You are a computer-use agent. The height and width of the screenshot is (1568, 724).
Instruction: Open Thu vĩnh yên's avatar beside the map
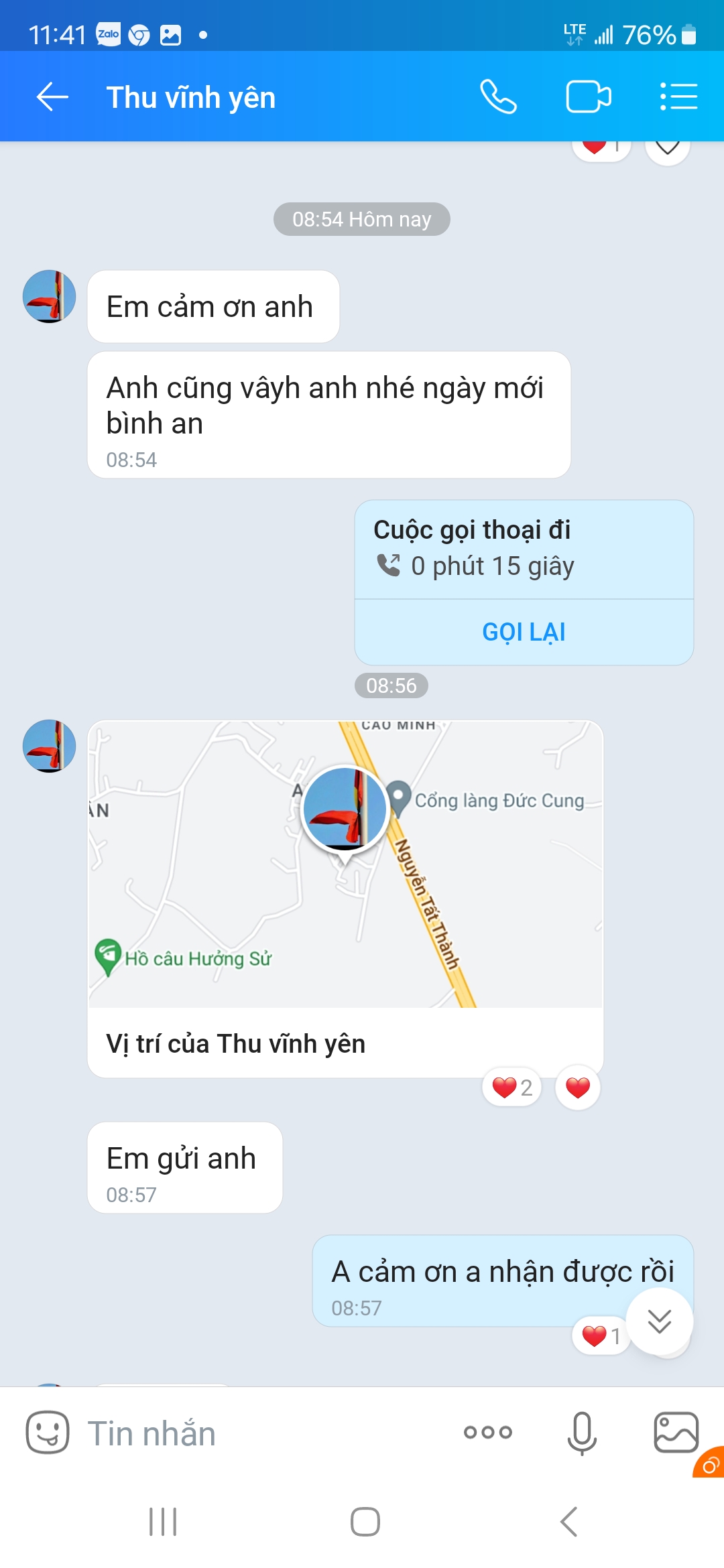tap(49, 746)
